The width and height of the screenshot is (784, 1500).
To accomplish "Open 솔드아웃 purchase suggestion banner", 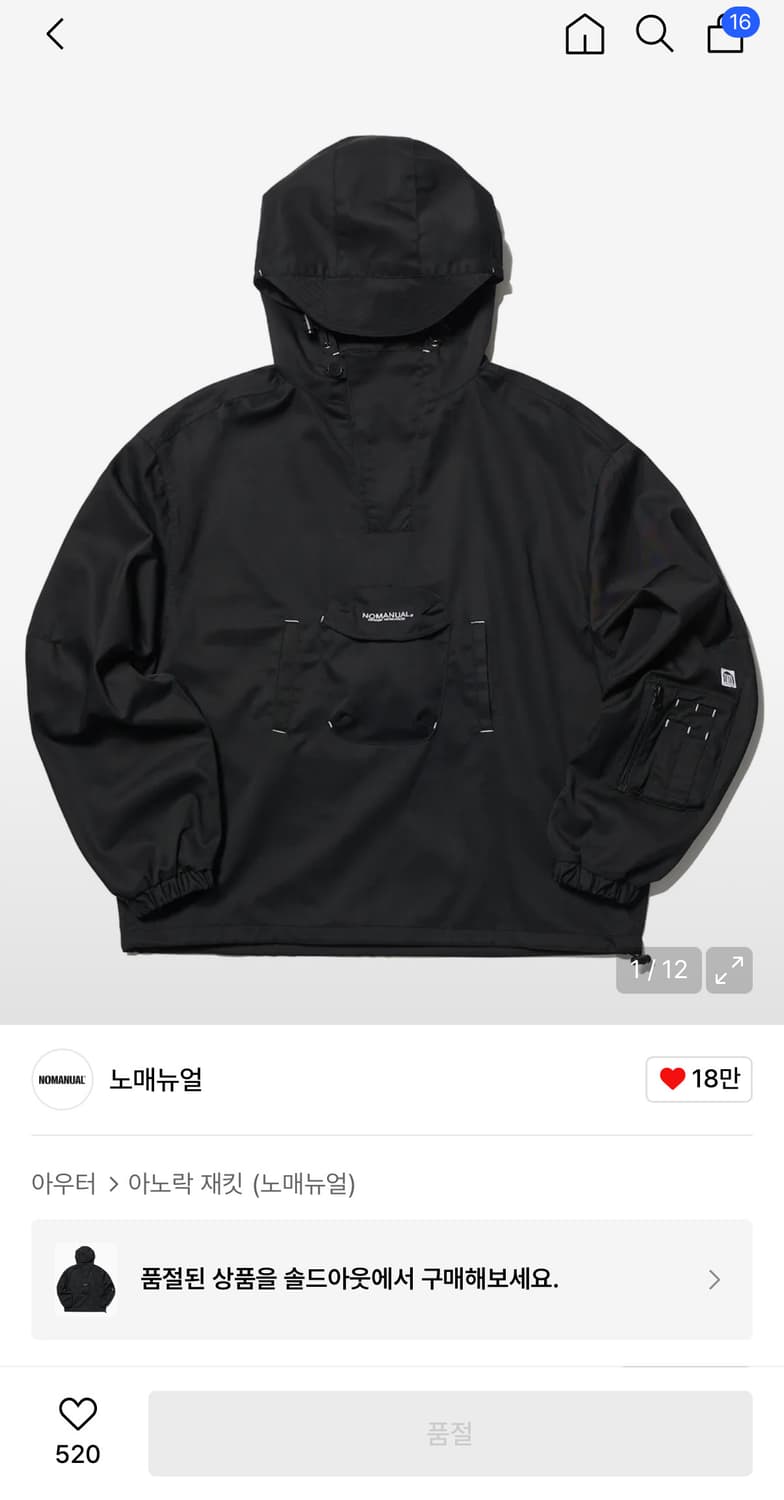I will [390, 1280].
